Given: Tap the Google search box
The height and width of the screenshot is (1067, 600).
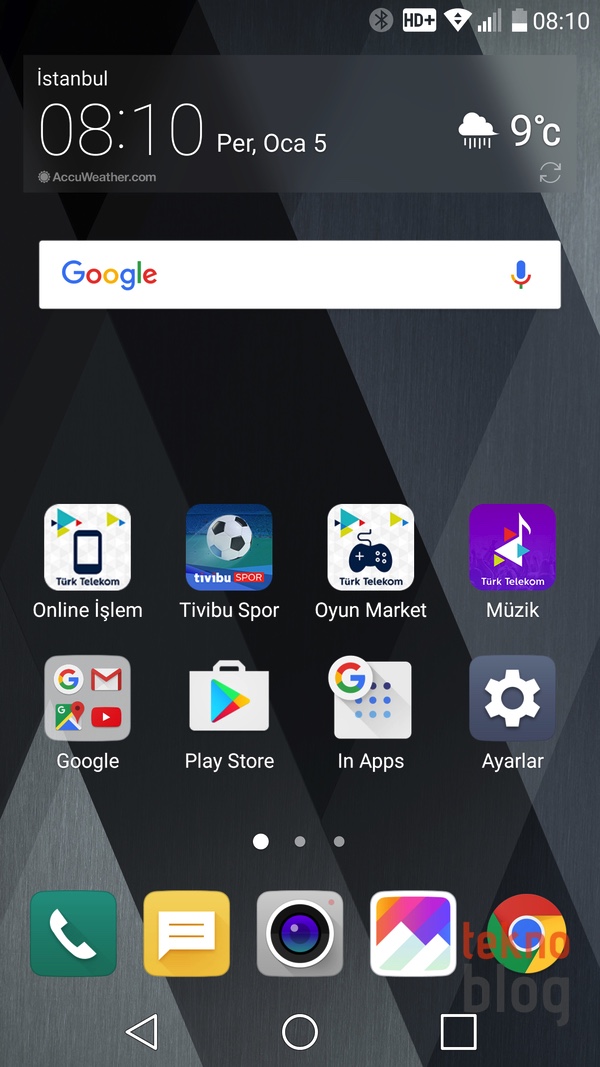Looking at the screenshot, I should [299, 274].
